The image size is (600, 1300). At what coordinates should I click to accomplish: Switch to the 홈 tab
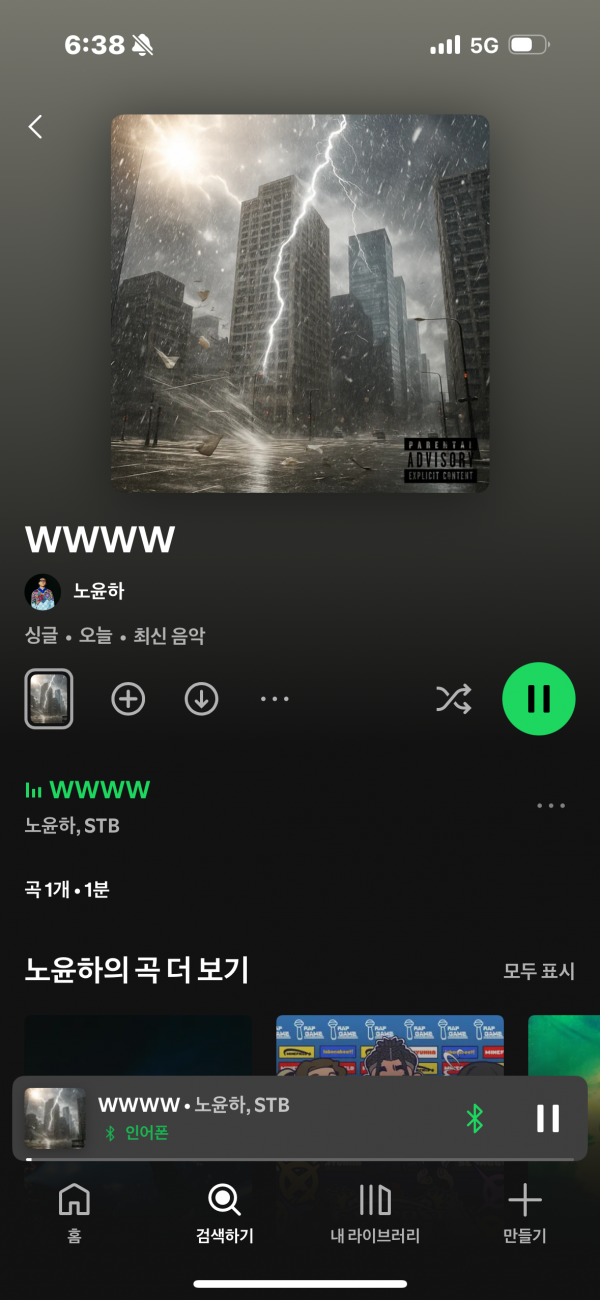(x=75, y=1212)
